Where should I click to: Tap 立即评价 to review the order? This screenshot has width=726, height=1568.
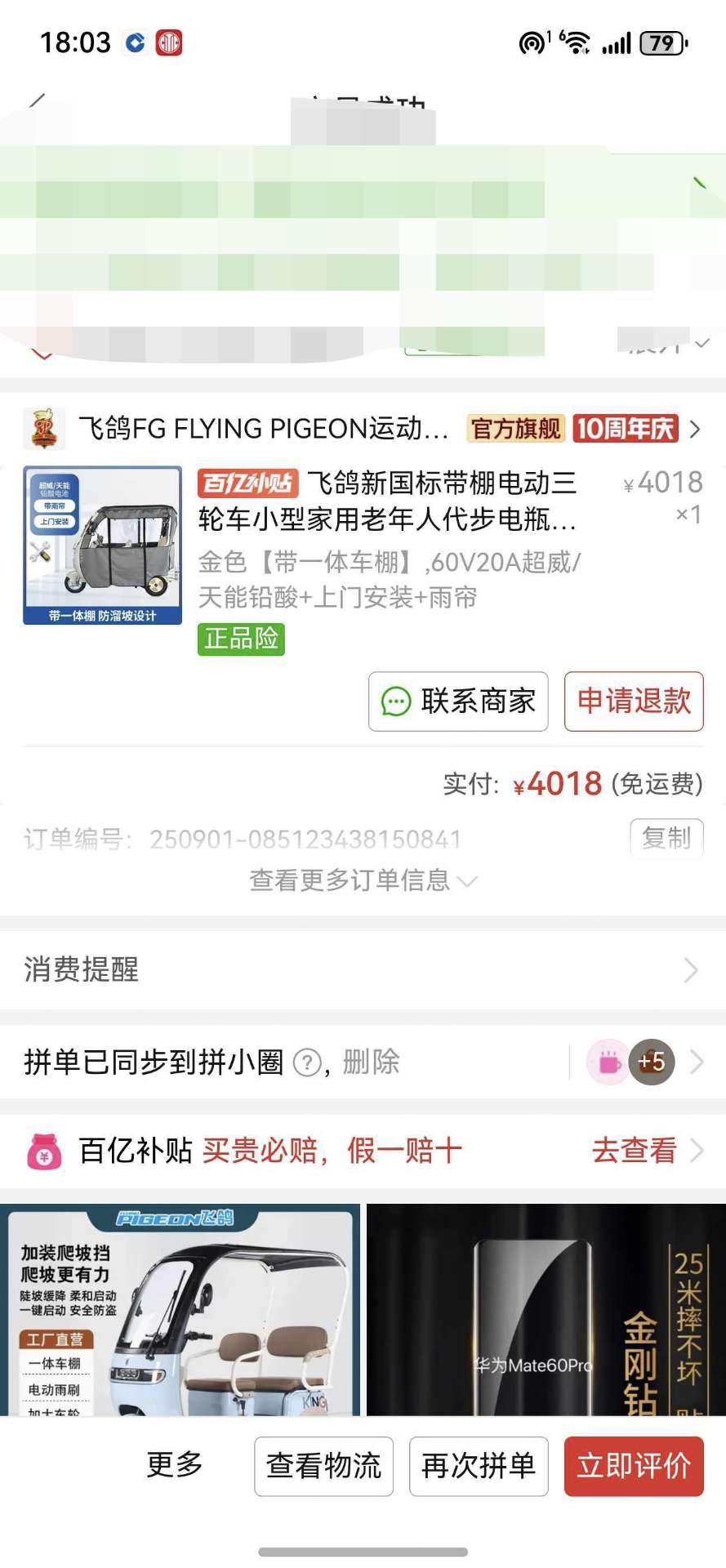pyautogui.click(x=634, y=1467)
